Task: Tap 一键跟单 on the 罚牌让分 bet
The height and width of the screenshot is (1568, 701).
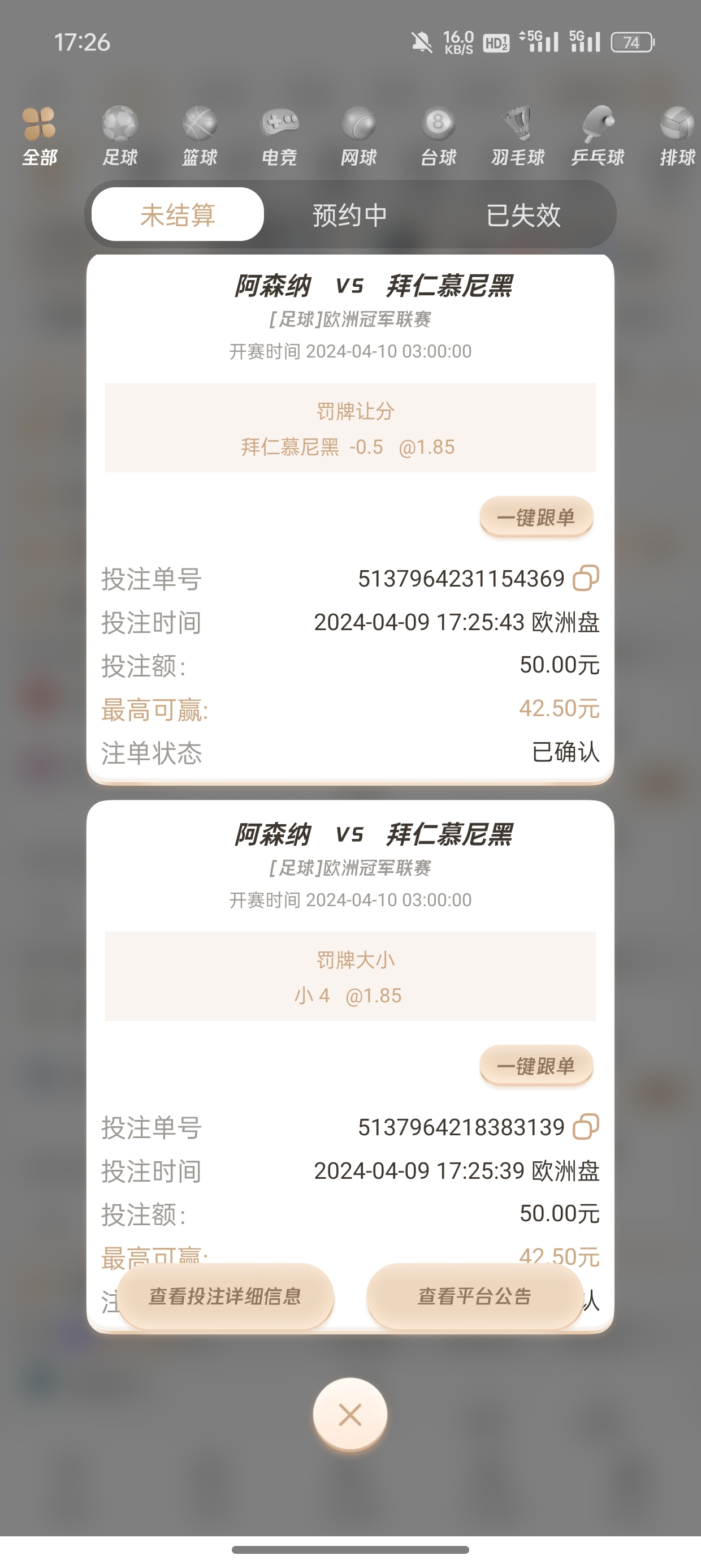Action: coord(536,518)
